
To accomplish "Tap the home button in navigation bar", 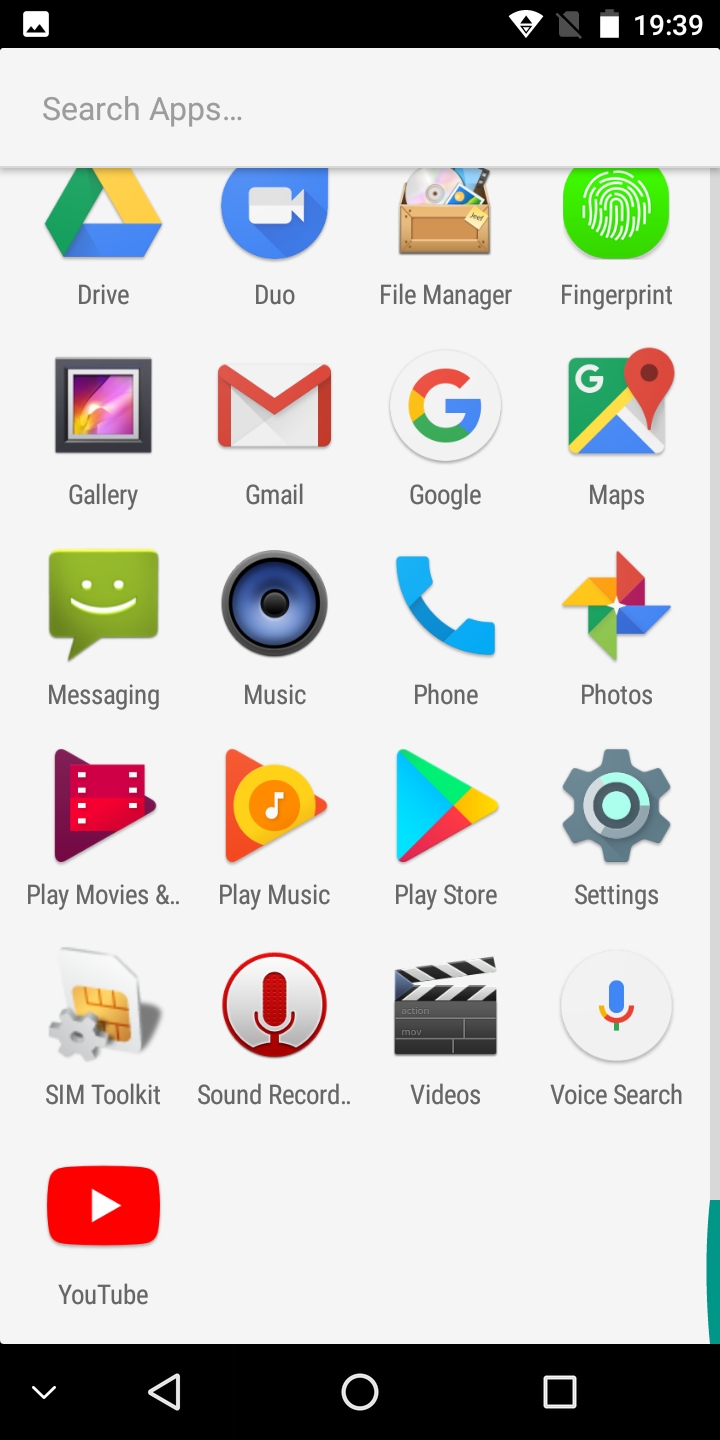I will pyautogui.click(x=360, y=1391).
